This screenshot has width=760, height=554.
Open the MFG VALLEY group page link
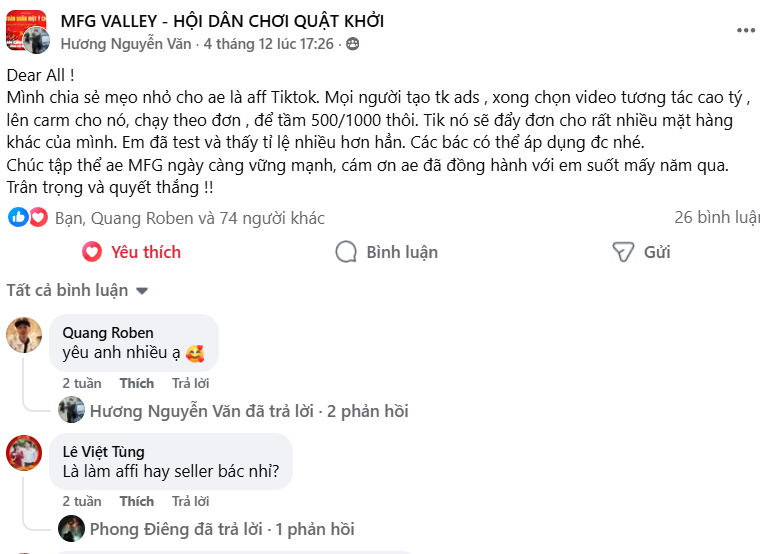[222, 21]
